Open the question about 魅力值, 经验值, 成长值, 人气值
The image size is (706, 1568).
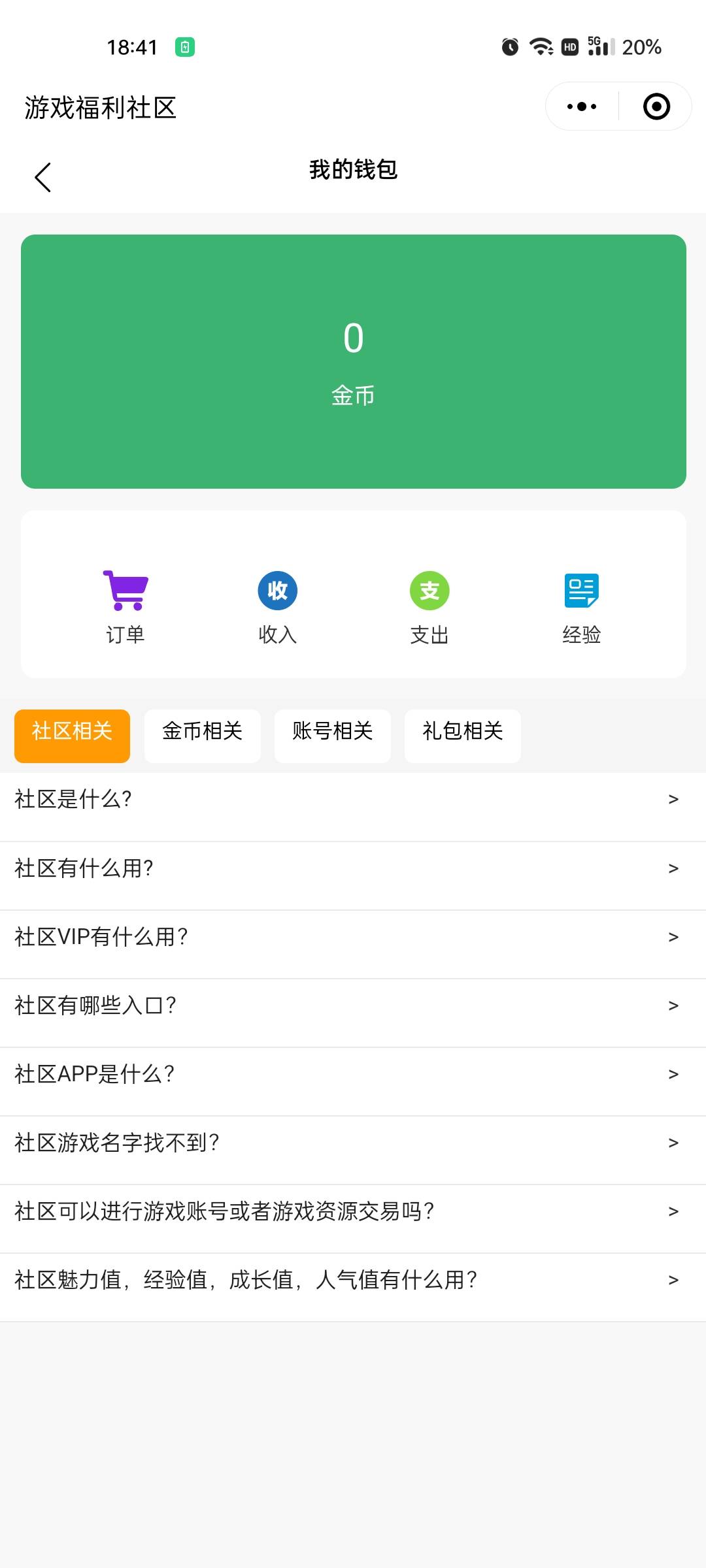pos(353,1281)
